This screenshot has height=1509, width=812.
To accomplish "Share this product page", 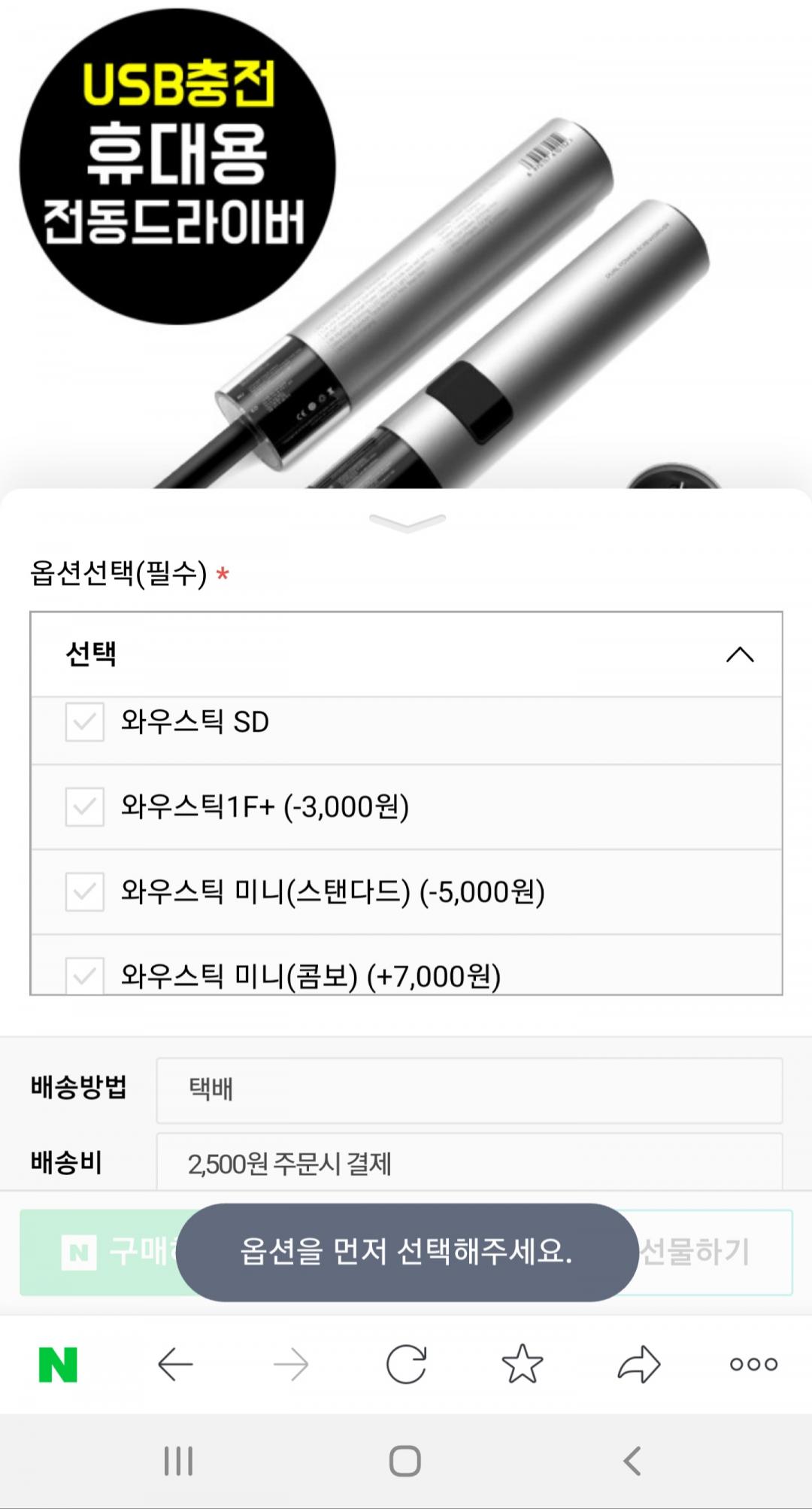I will pos(638,1365).
